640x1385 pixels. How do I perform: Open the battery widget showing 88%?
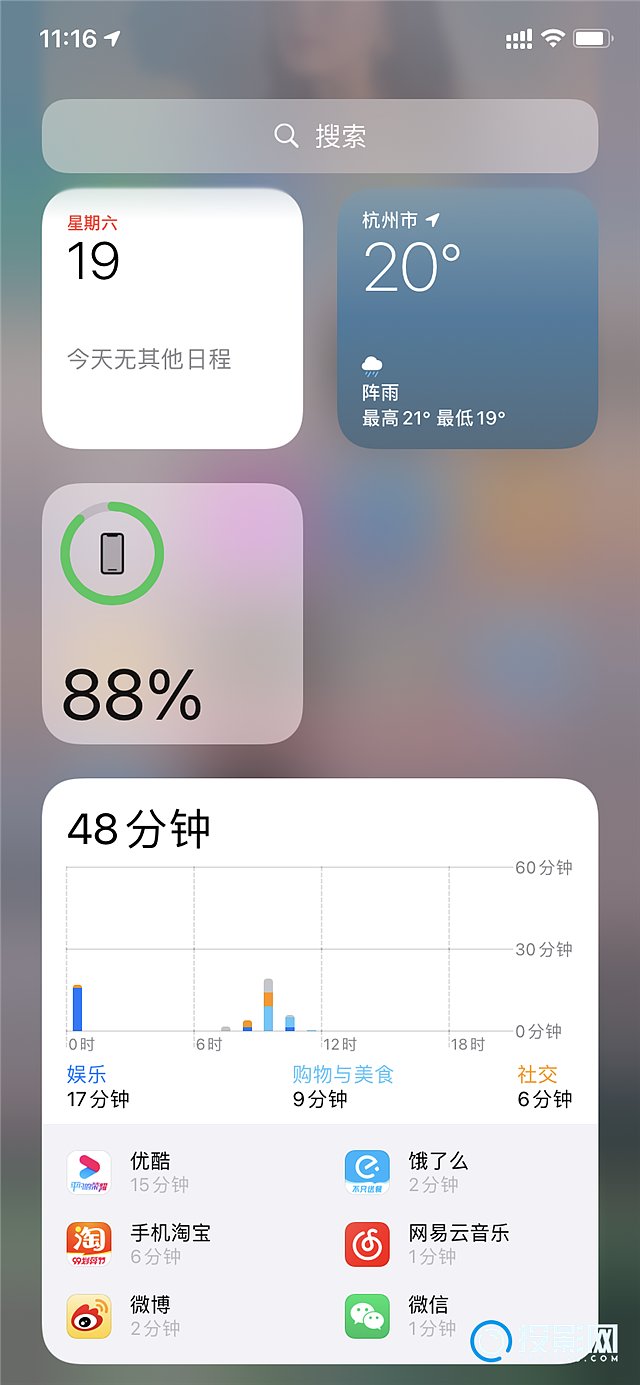(x=172, y=614)
